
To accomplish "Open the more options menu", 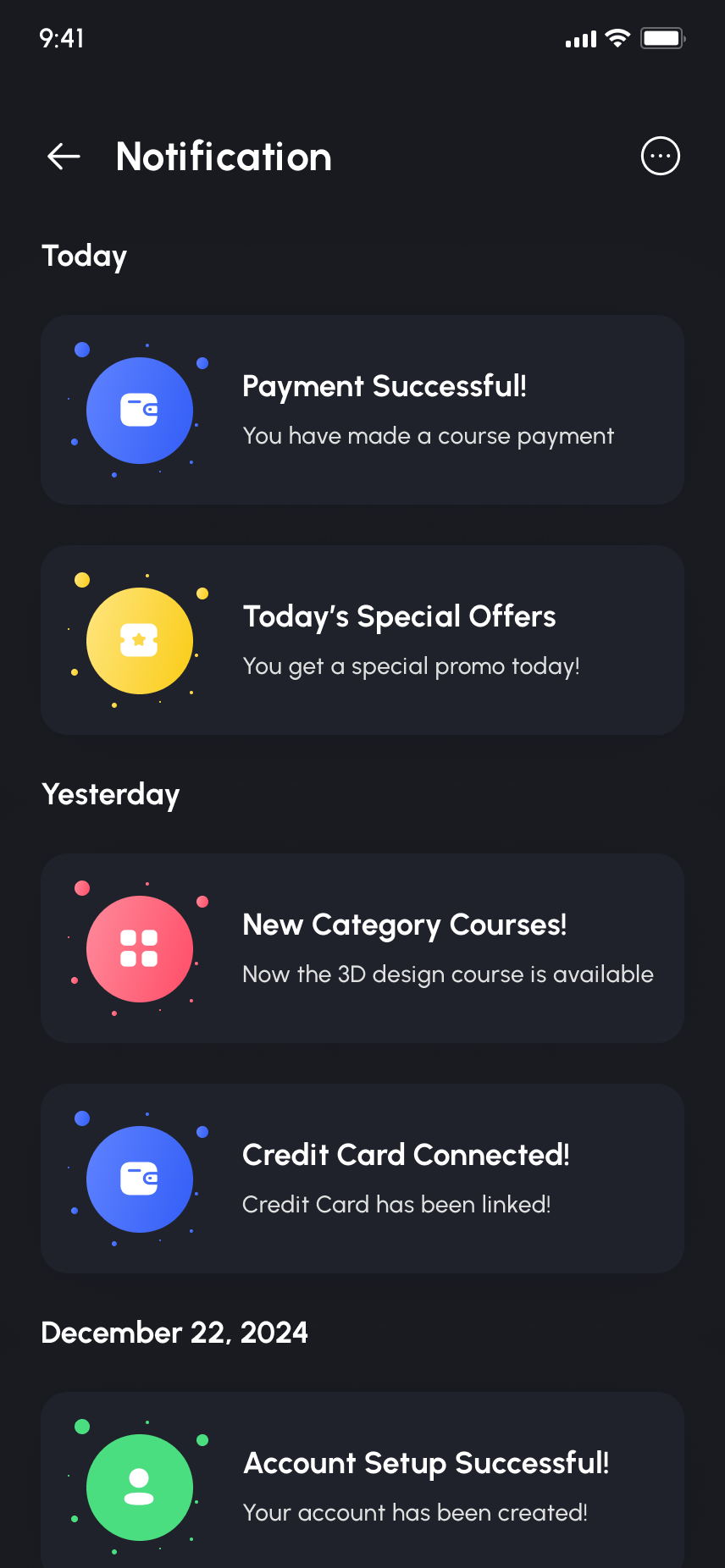I will 660,157.
